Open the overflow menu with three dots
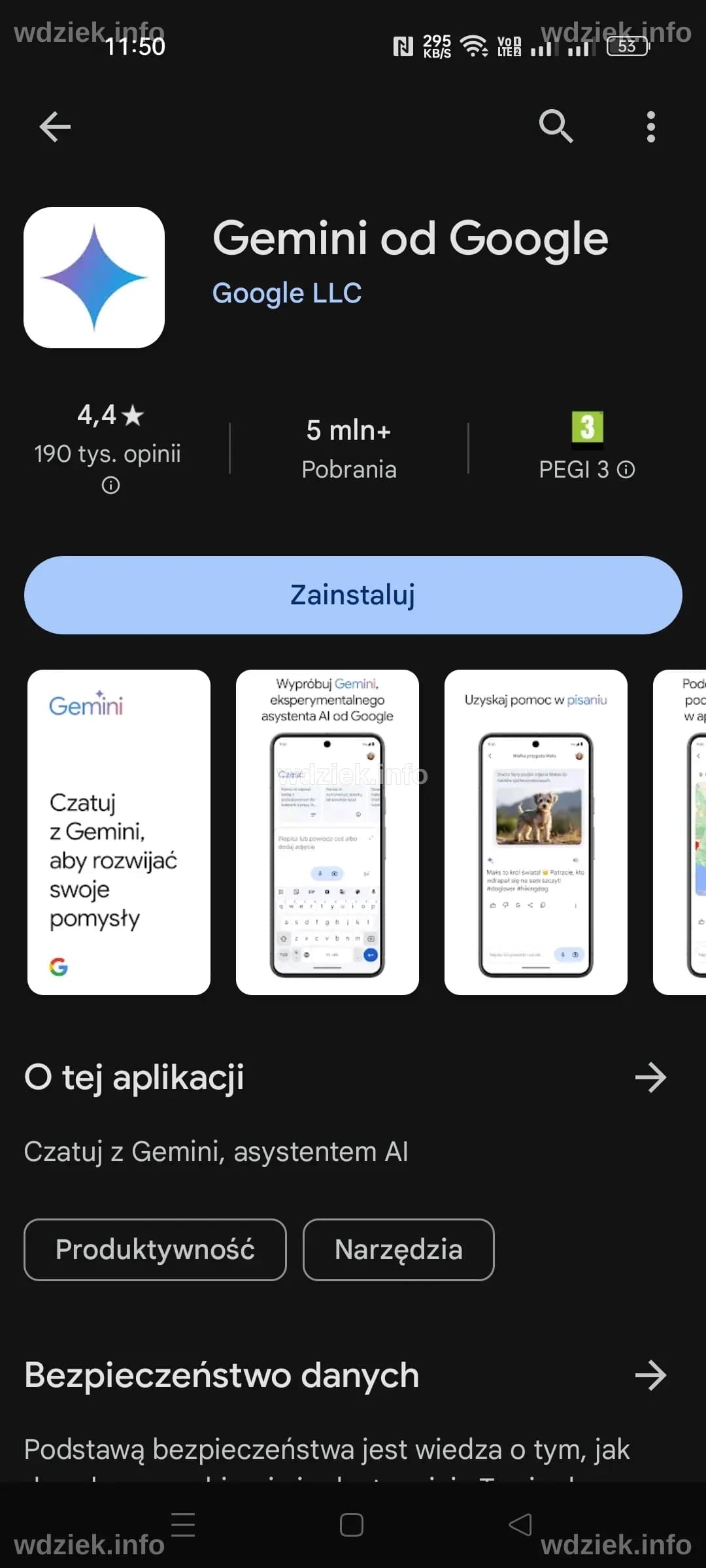The height and width of the screenshot is (1568, 706). point(650,126)
